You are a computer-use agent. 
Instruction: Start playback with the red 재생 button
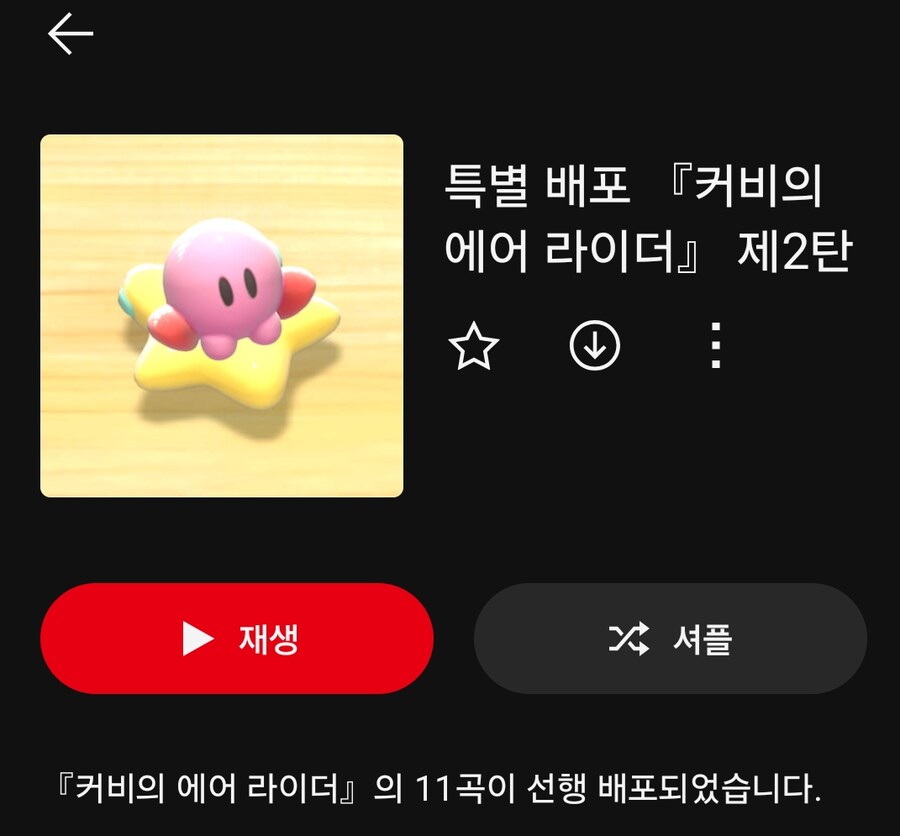237,638
